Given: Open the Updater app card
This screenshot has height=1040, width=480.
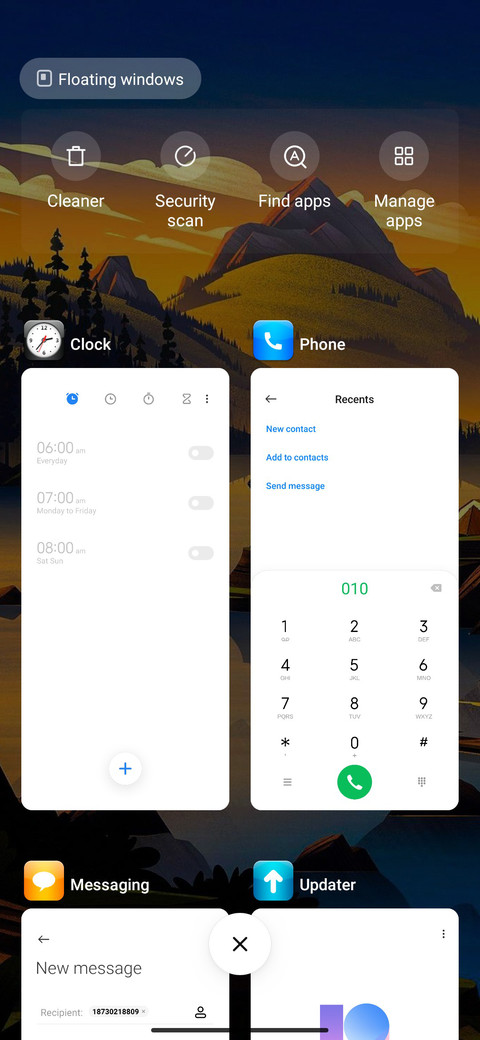Looking at the screenshot, I should point(355,974).
